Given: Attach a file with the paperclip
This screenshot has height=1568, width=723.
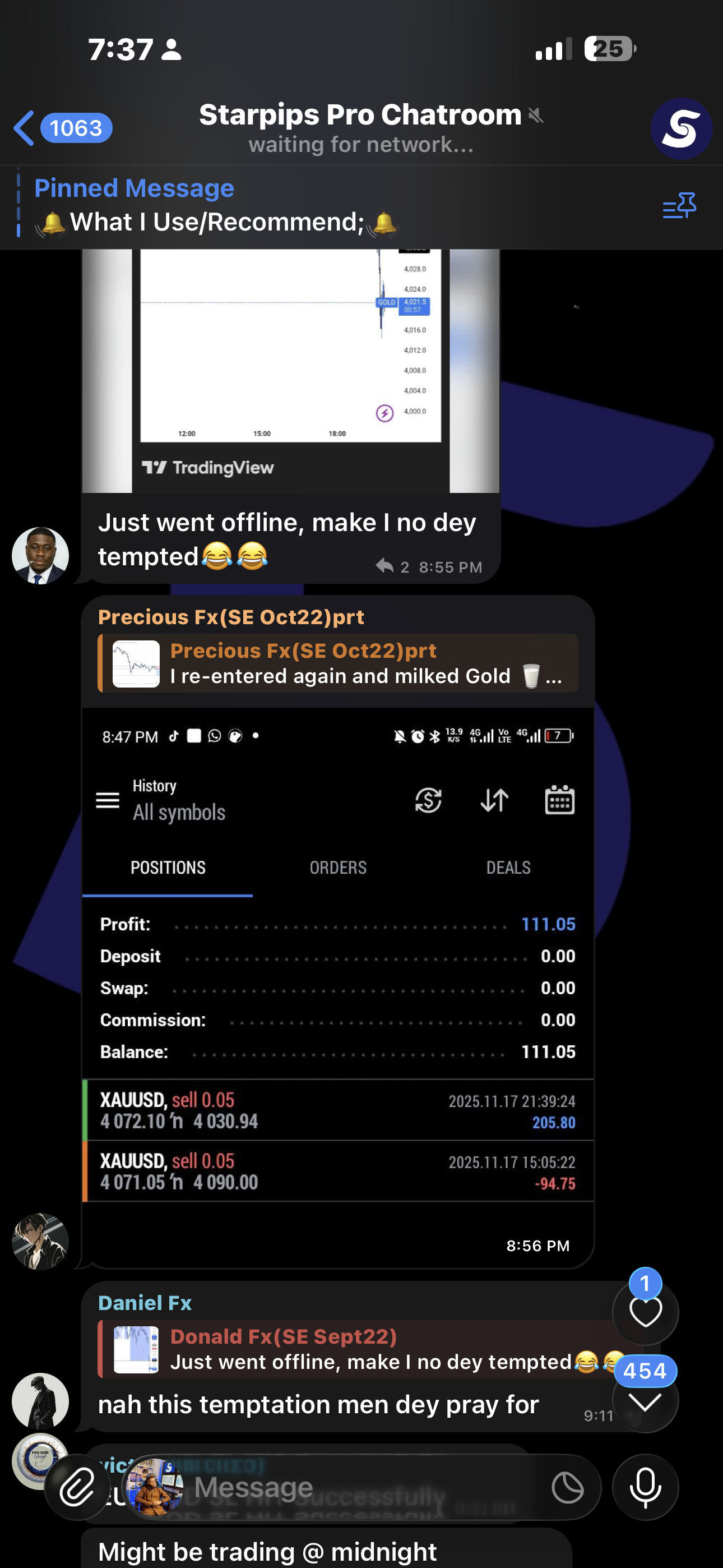Looking at the screenshot, I should [77, 1487].
